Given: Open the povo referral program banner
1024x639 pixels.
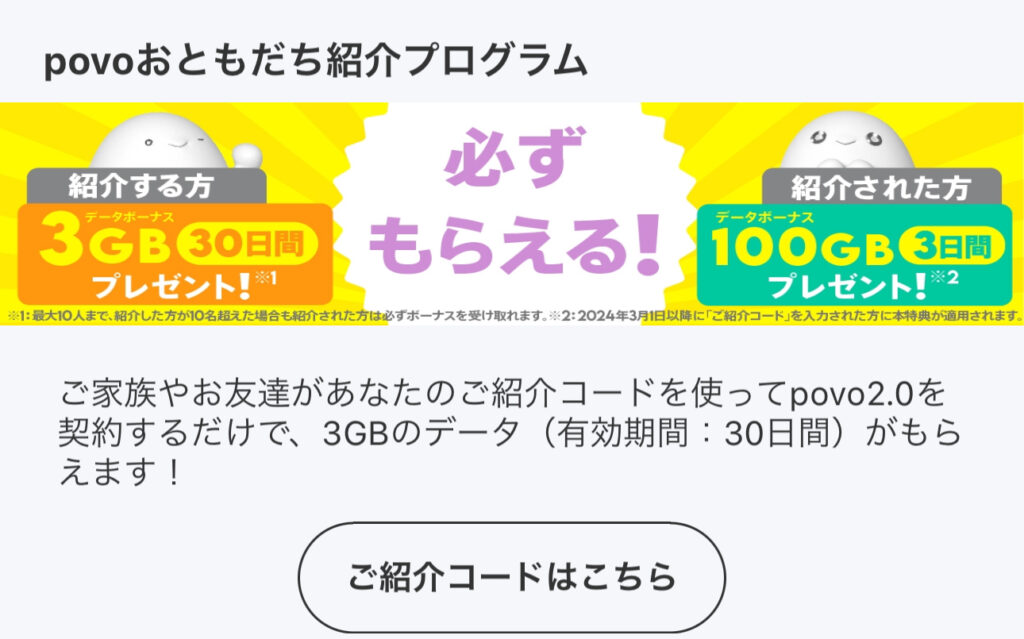Looking at the screenshot, I should [511, 213].
